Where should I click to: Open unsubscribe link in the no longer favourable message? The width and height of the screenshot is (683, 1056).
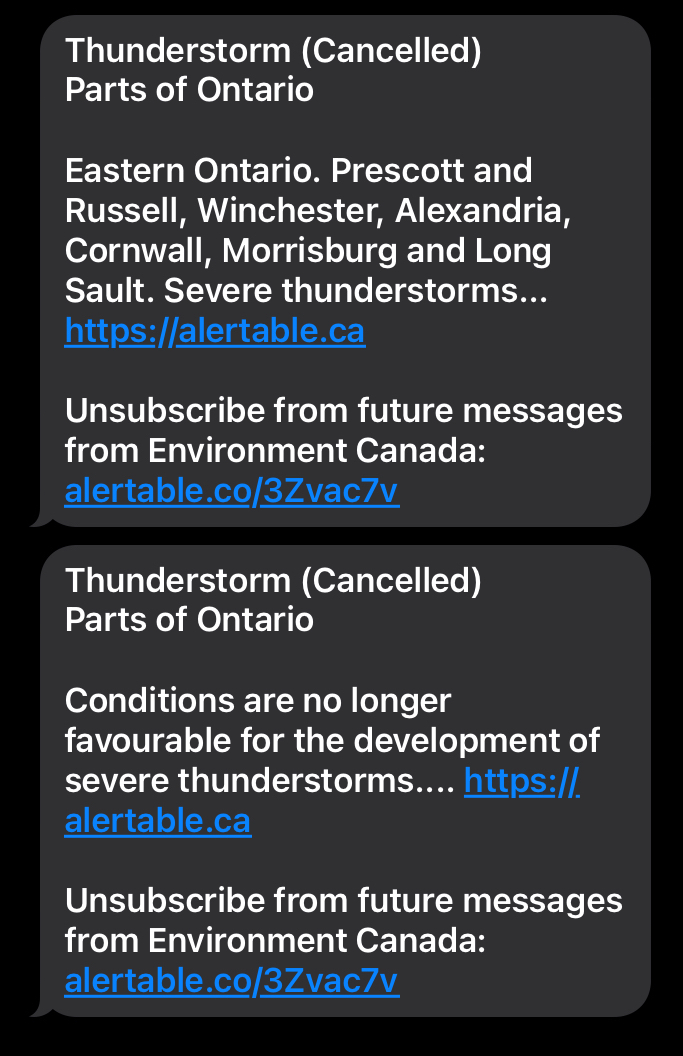click(231, 982)
